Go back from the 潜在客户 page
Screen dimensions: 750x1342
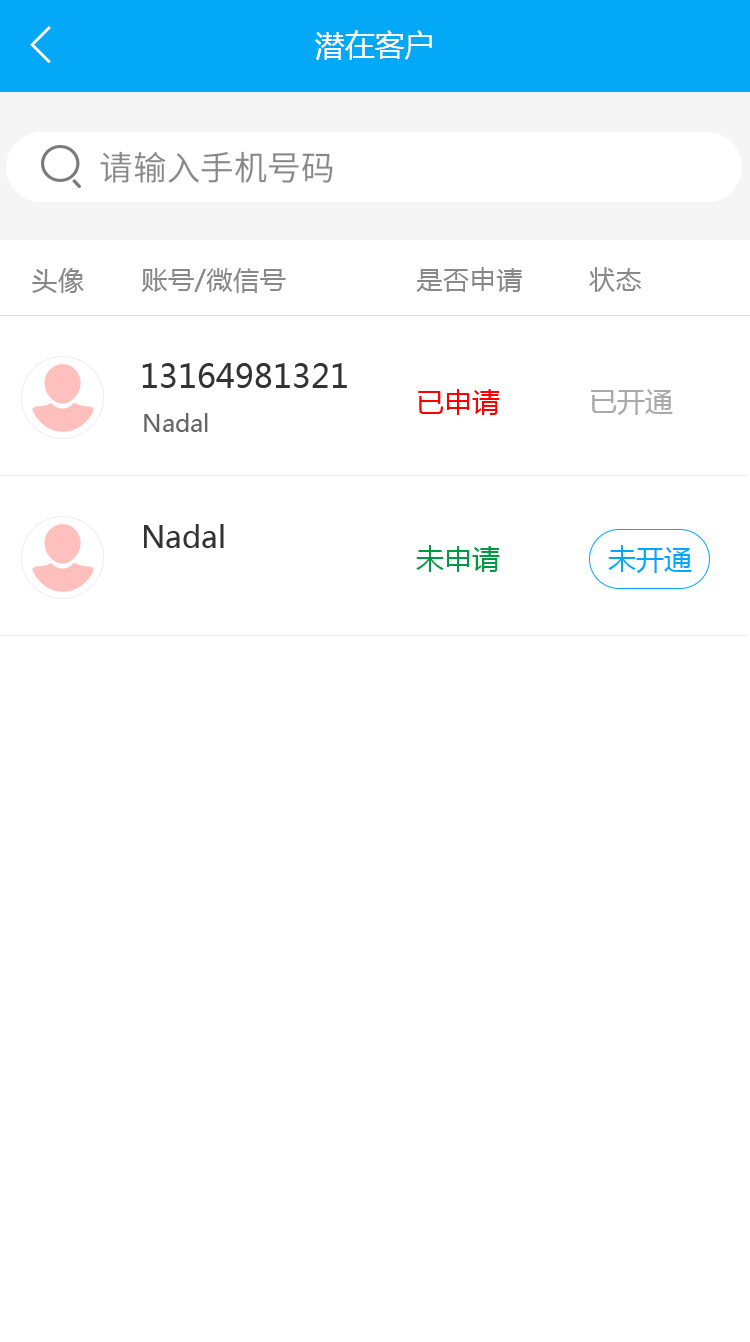pos(41,46)
